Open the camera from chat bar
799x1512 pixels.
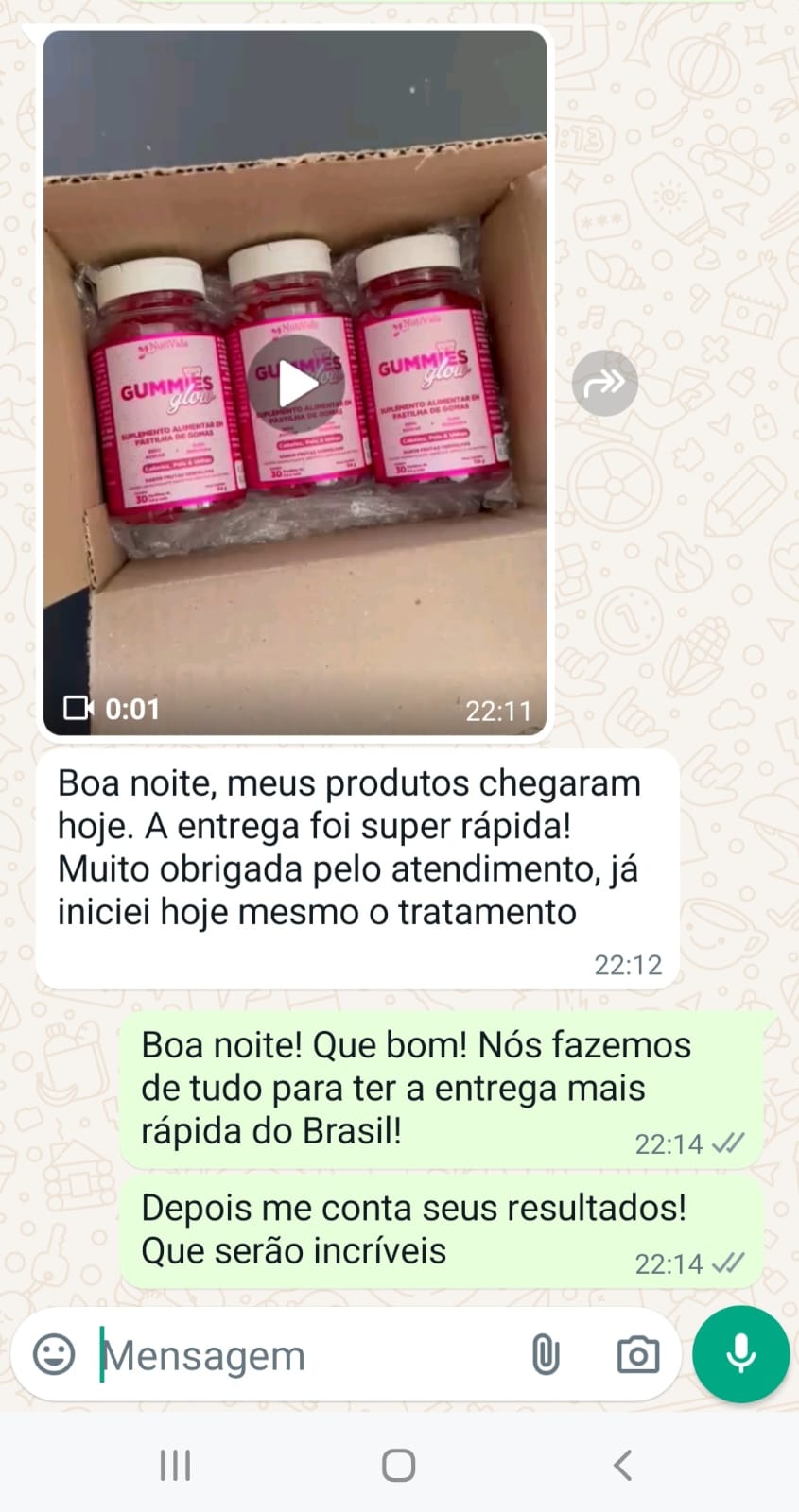(x=638, y=1354)
